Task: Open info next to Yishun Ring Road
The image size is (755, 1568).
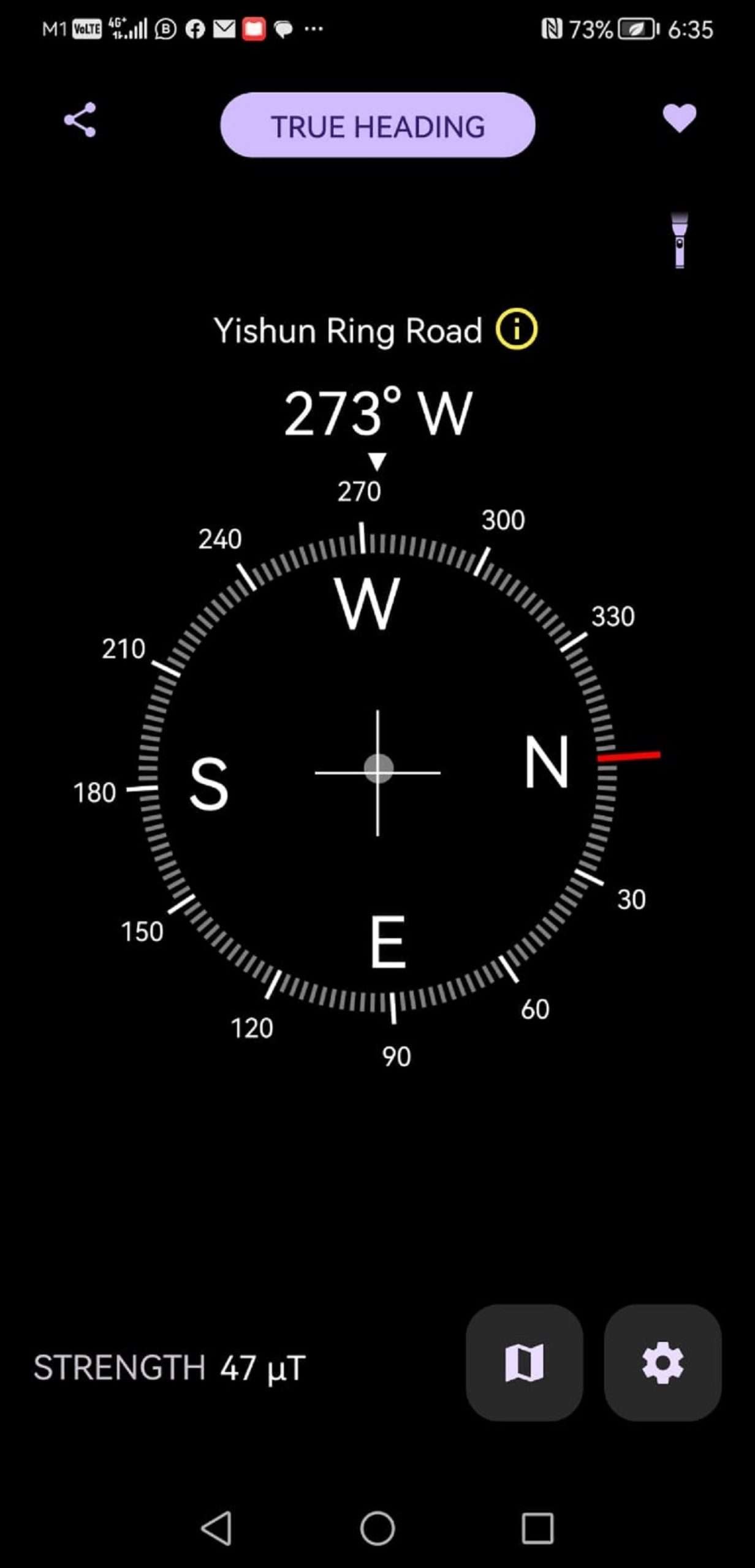Action: coord(516,330)
